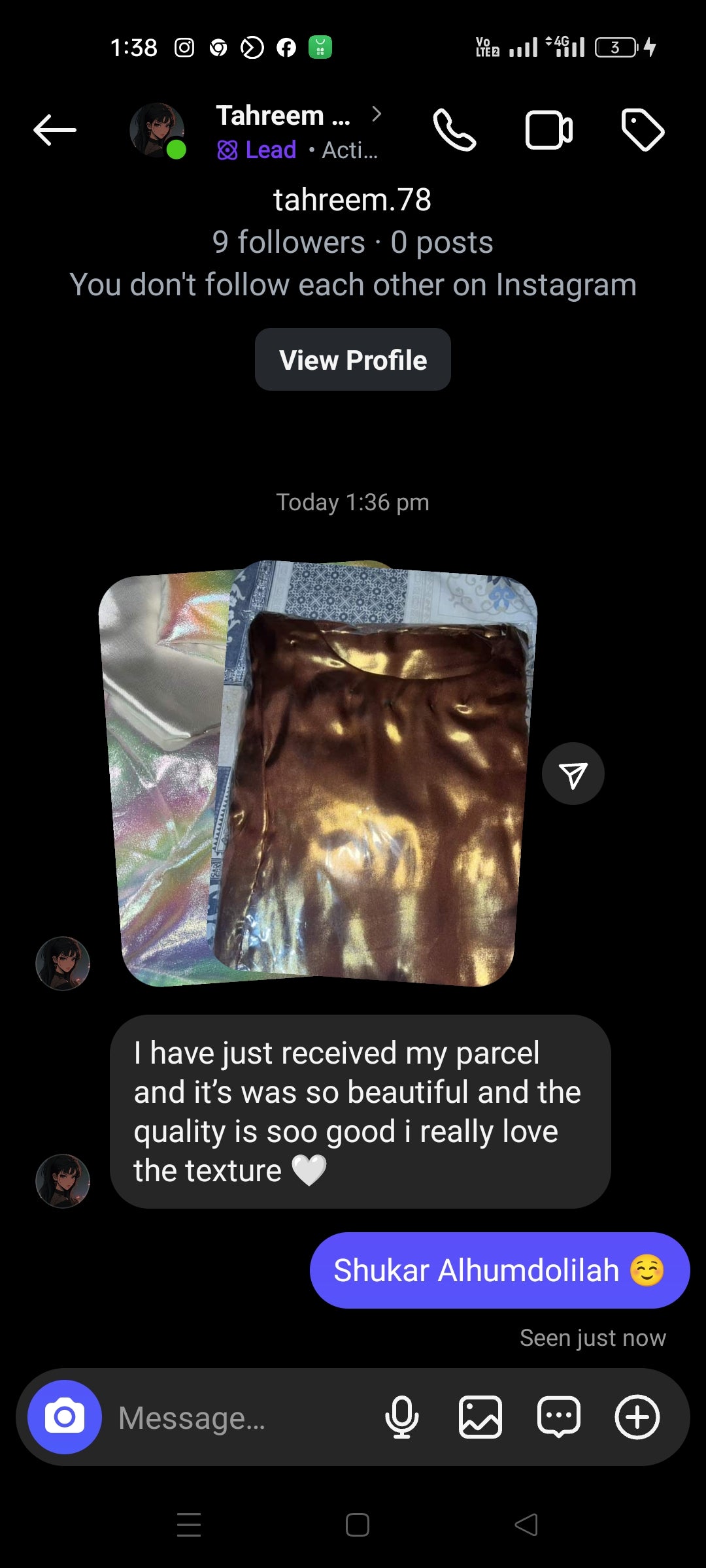Image resolution: width=706 pixels, height=1568 pixels.
Task: Tap the View Profile button
Action: [353, 360]
